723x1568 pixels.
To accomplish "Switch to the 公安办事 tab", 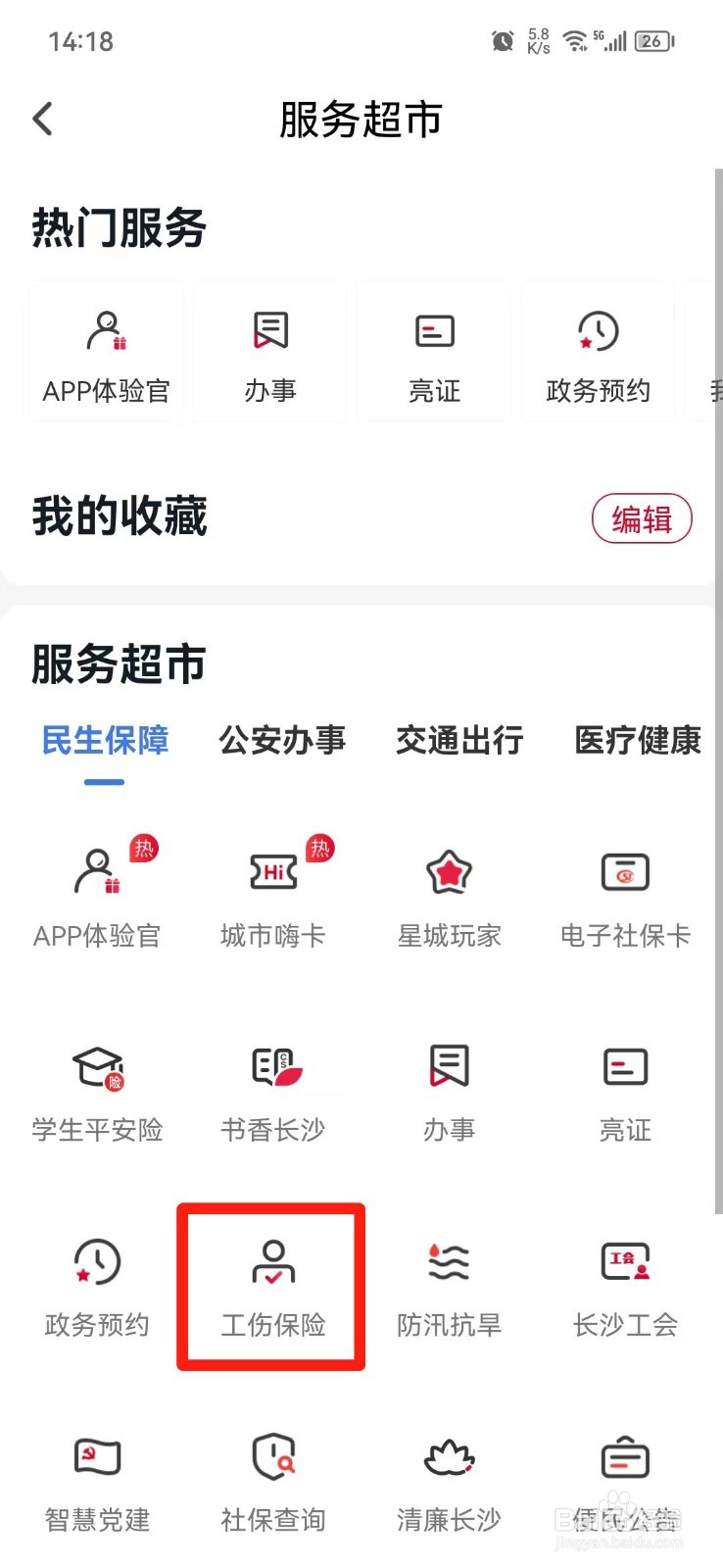I will pyautogui.click(x=282, y=740).
